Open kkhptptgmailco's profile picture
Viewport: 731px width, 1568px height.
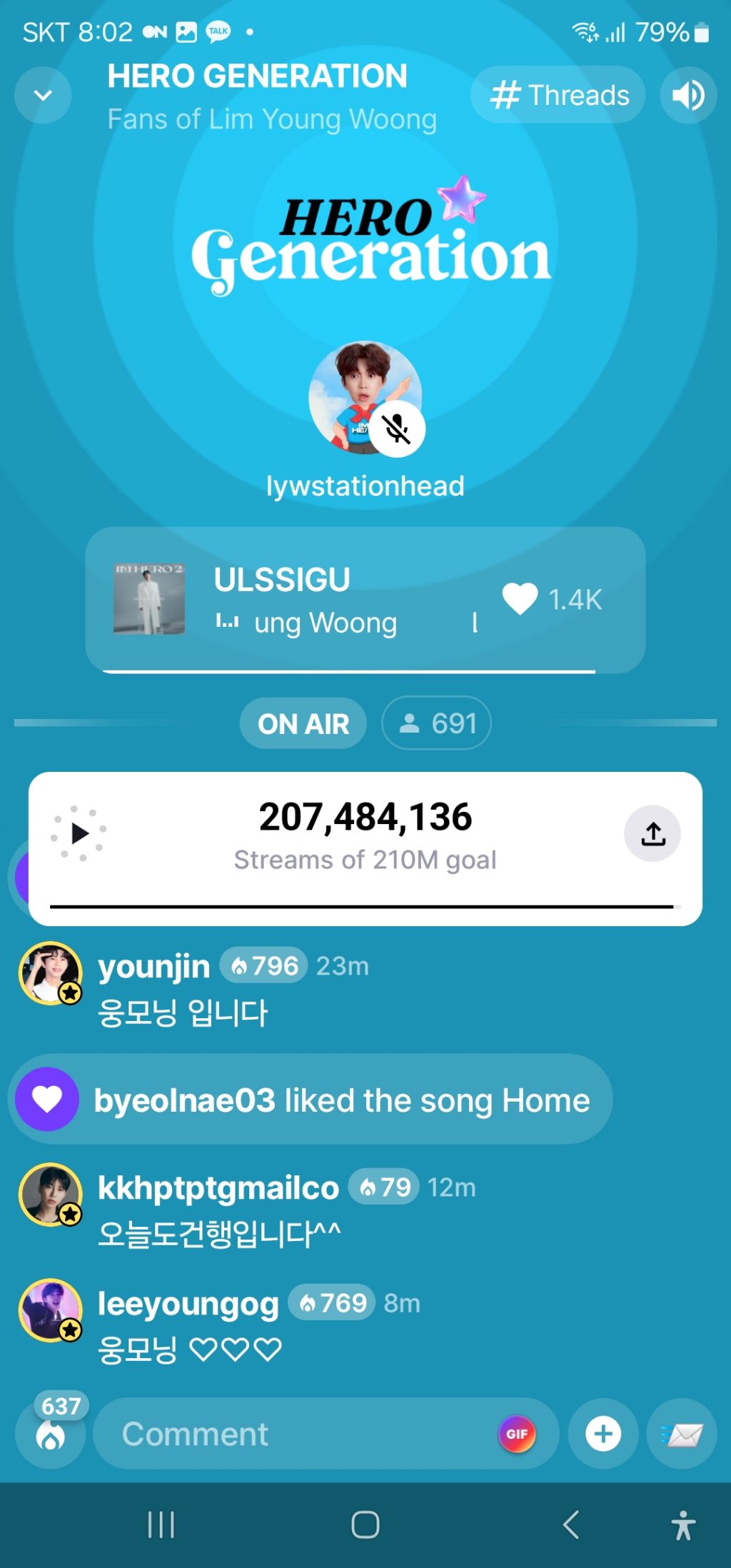[x=50, y=1194]
